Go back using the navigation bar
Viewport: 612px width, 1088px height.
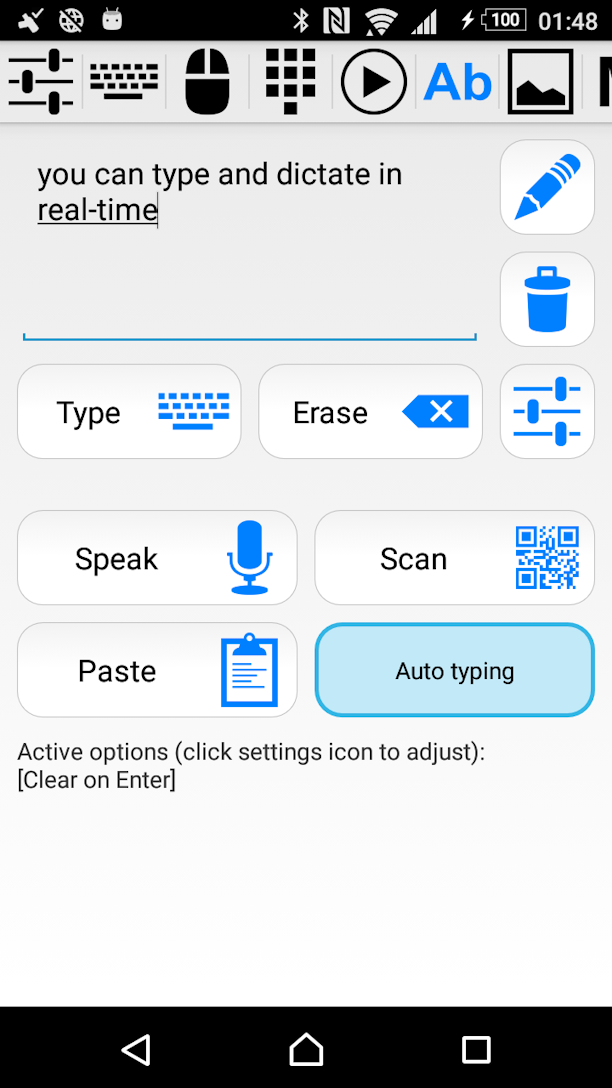pos(136,1049)
